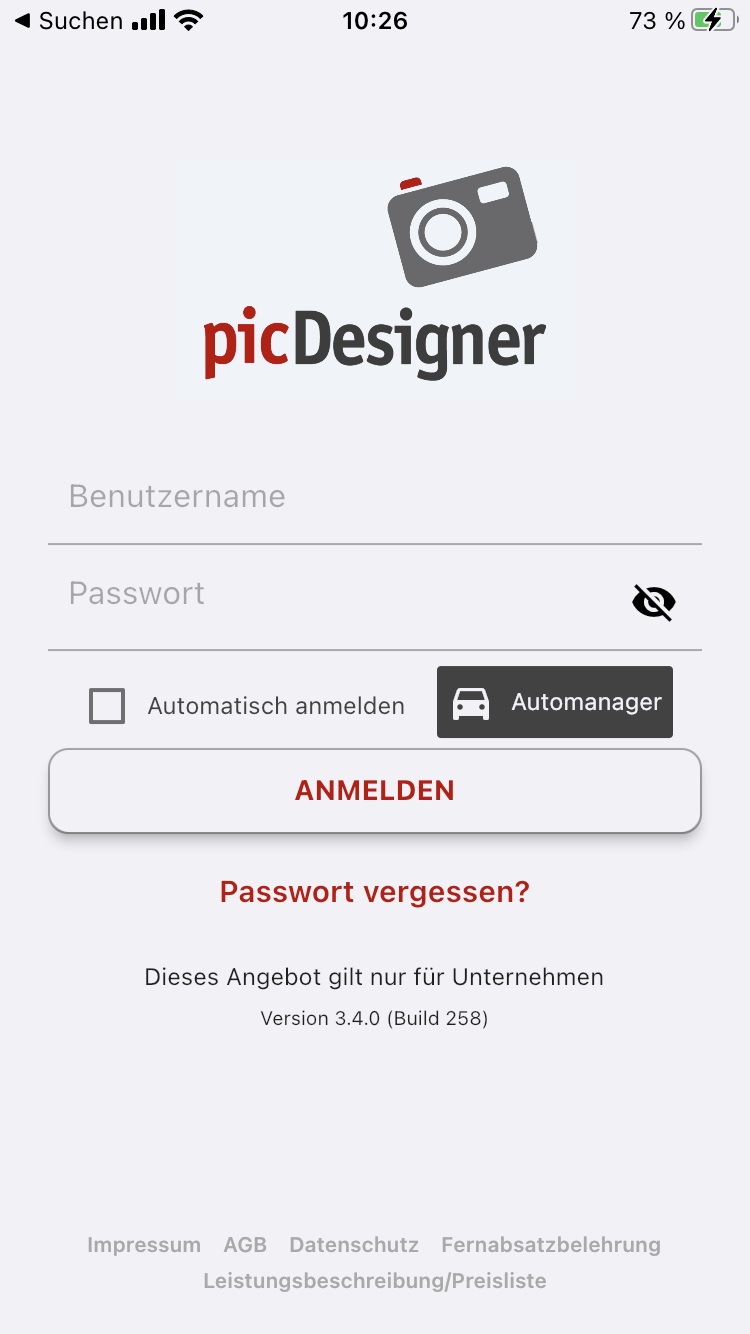The width and height of the screenshot is (750, 1334).
Task: Open Leistungsbeschreibung/Preisliste link
Action: coord(375,1281)
